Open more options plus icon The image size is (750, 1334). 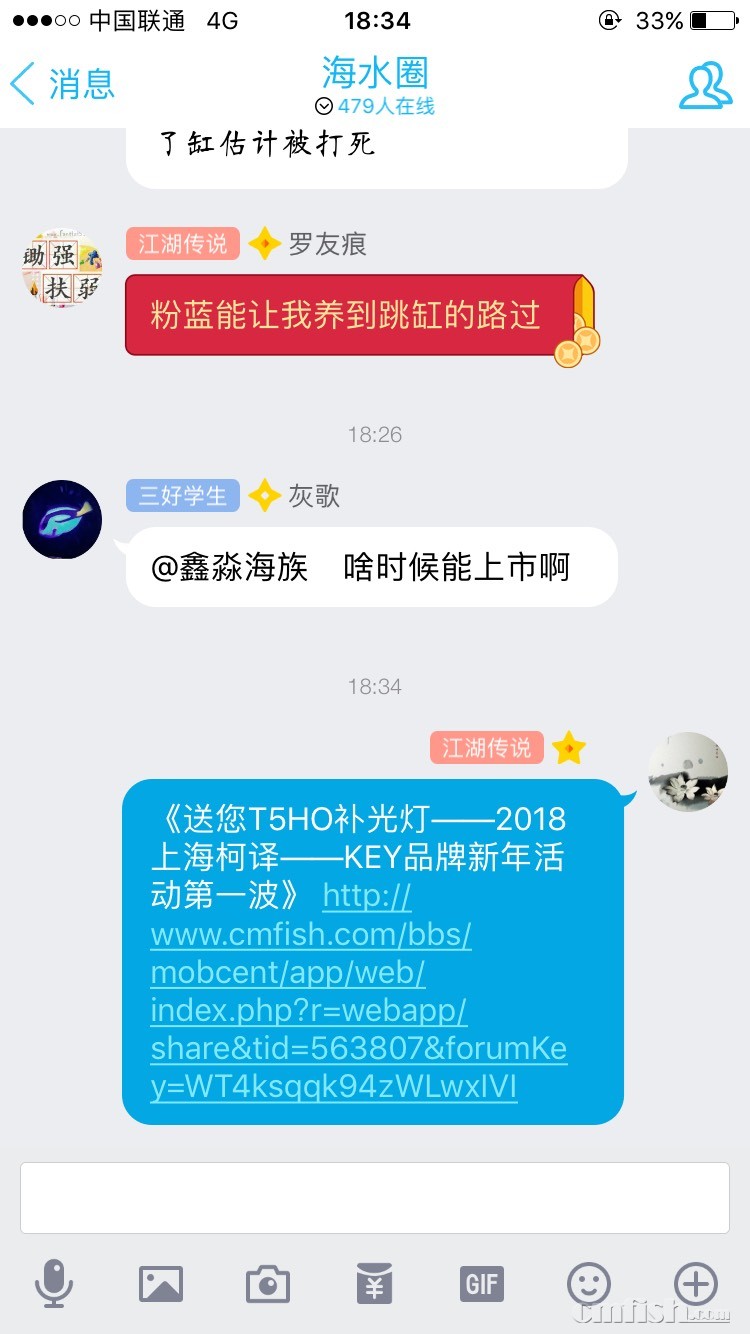(x=696, y=1283)
